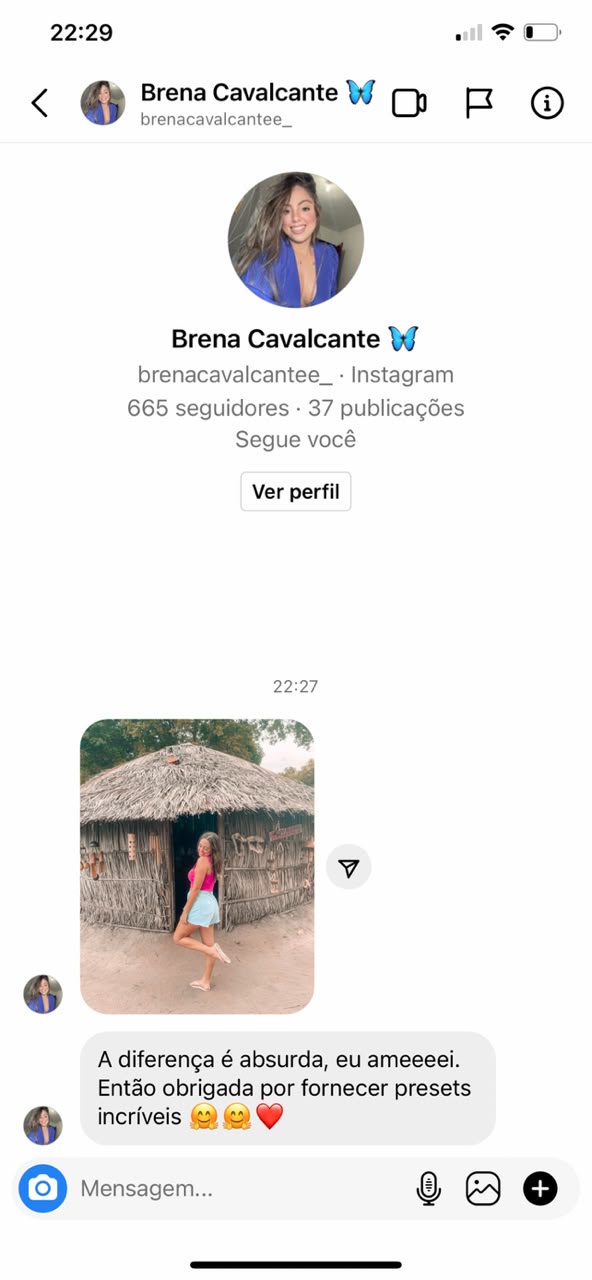The image size is (592, 1280).
Task: Start a video call with Brena
Action: [409, 103]
